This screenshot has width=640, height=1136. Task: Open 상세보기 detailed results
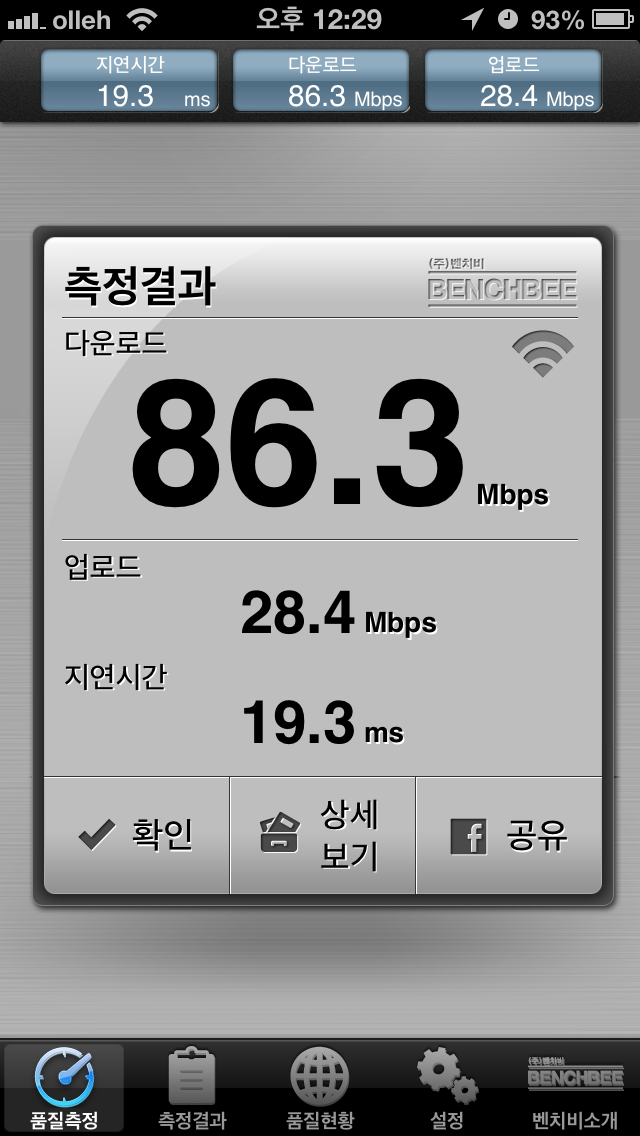[322, 835]
